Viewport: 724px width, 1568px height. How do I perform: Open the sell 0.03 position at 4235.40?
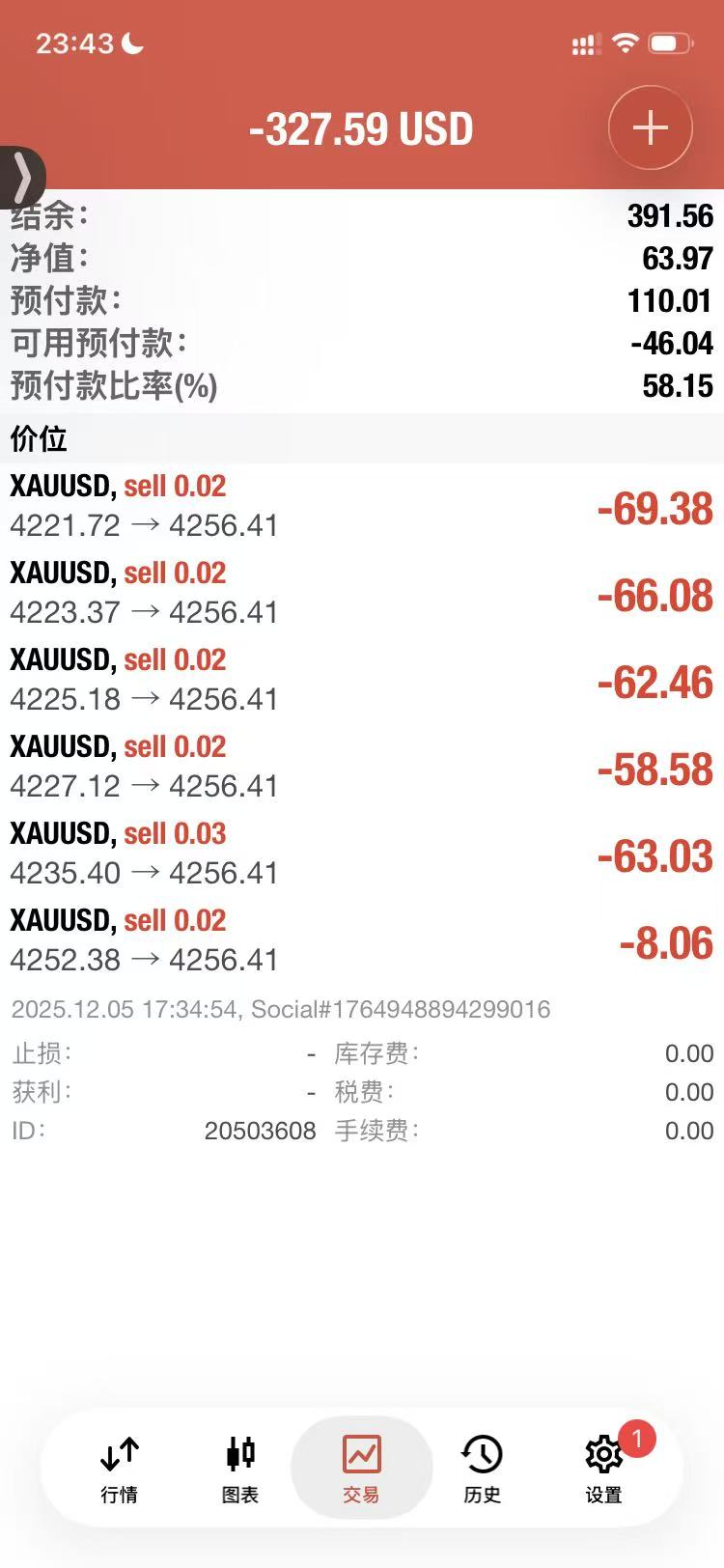pos(361,854)
